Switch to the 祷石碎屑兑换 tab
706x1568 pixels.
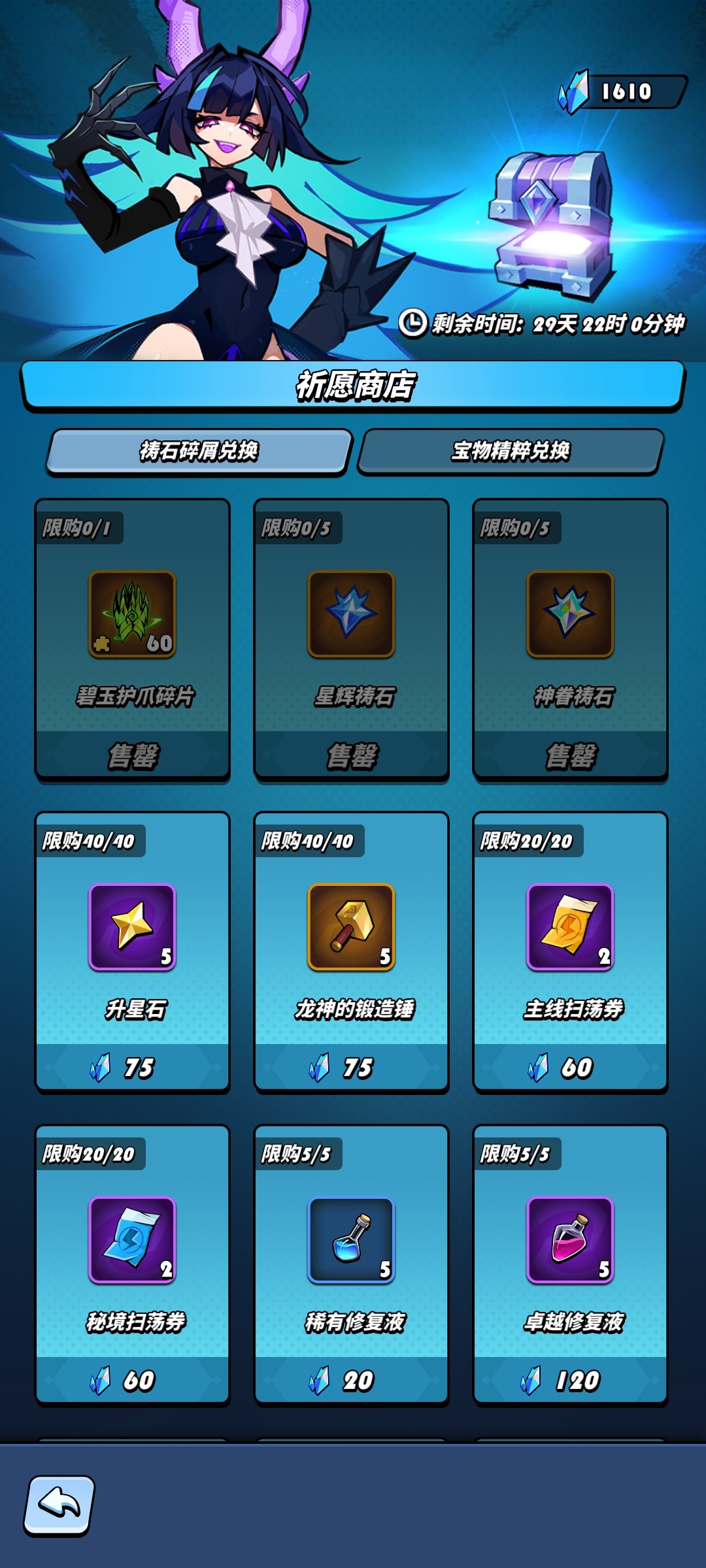coord(199,451)
